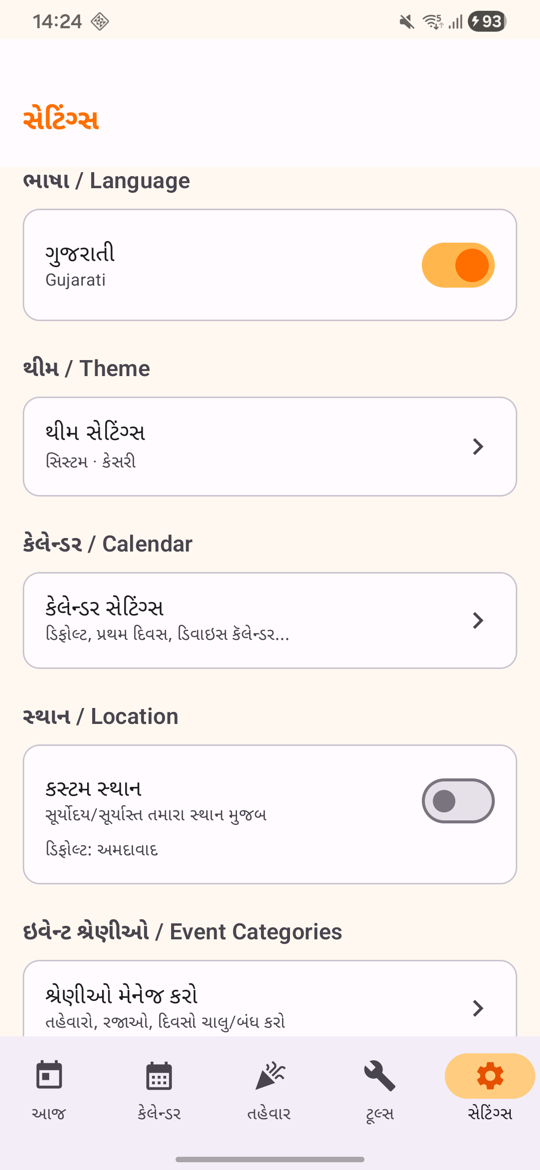Open શ્રેણીઓ મેનેજ કરો row
This screenshot has width=540, height=1170.
click(270, 1000)
